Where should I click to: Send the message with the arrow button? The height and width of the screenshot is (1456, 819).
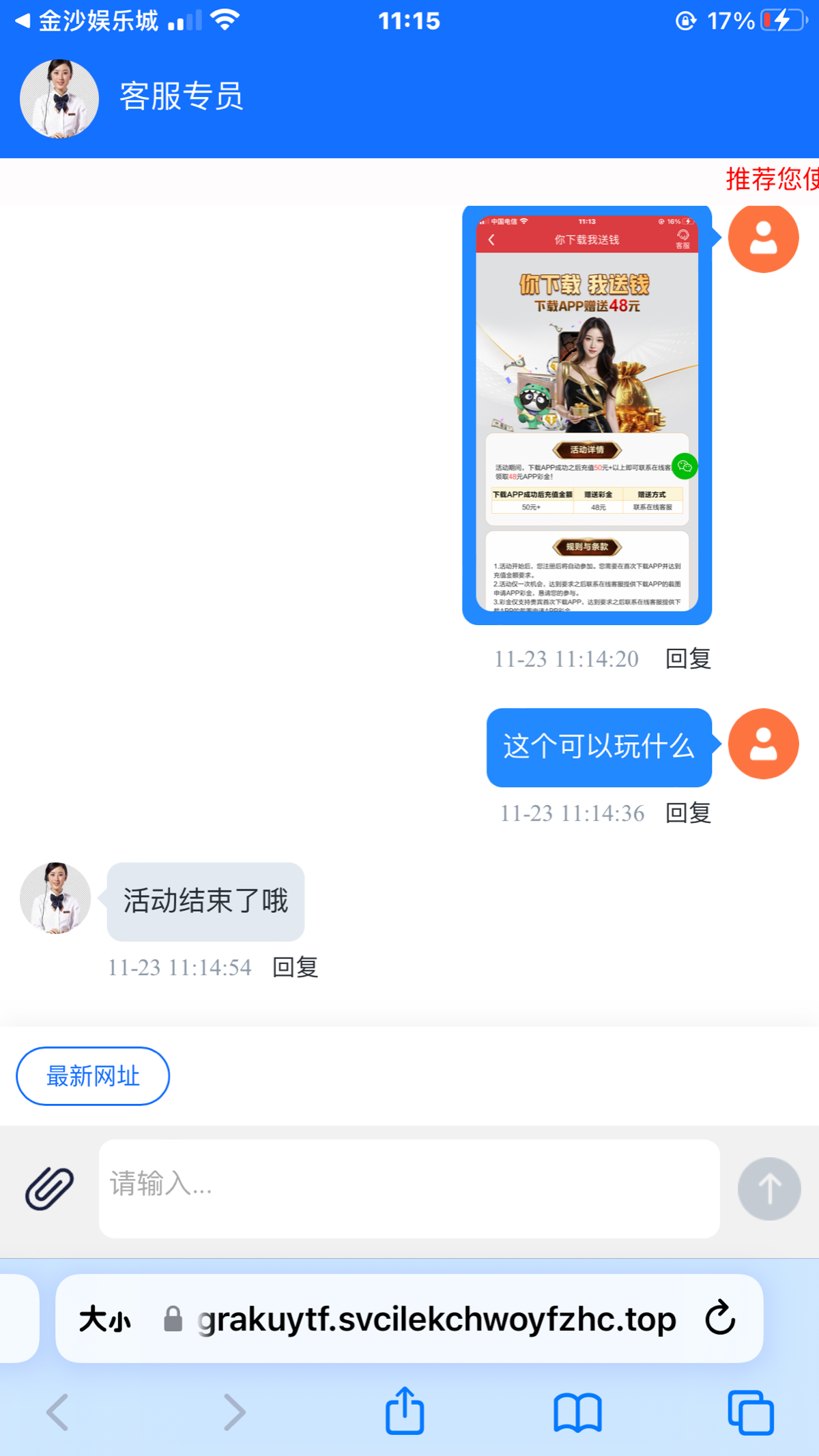[x=769, y=1189]
